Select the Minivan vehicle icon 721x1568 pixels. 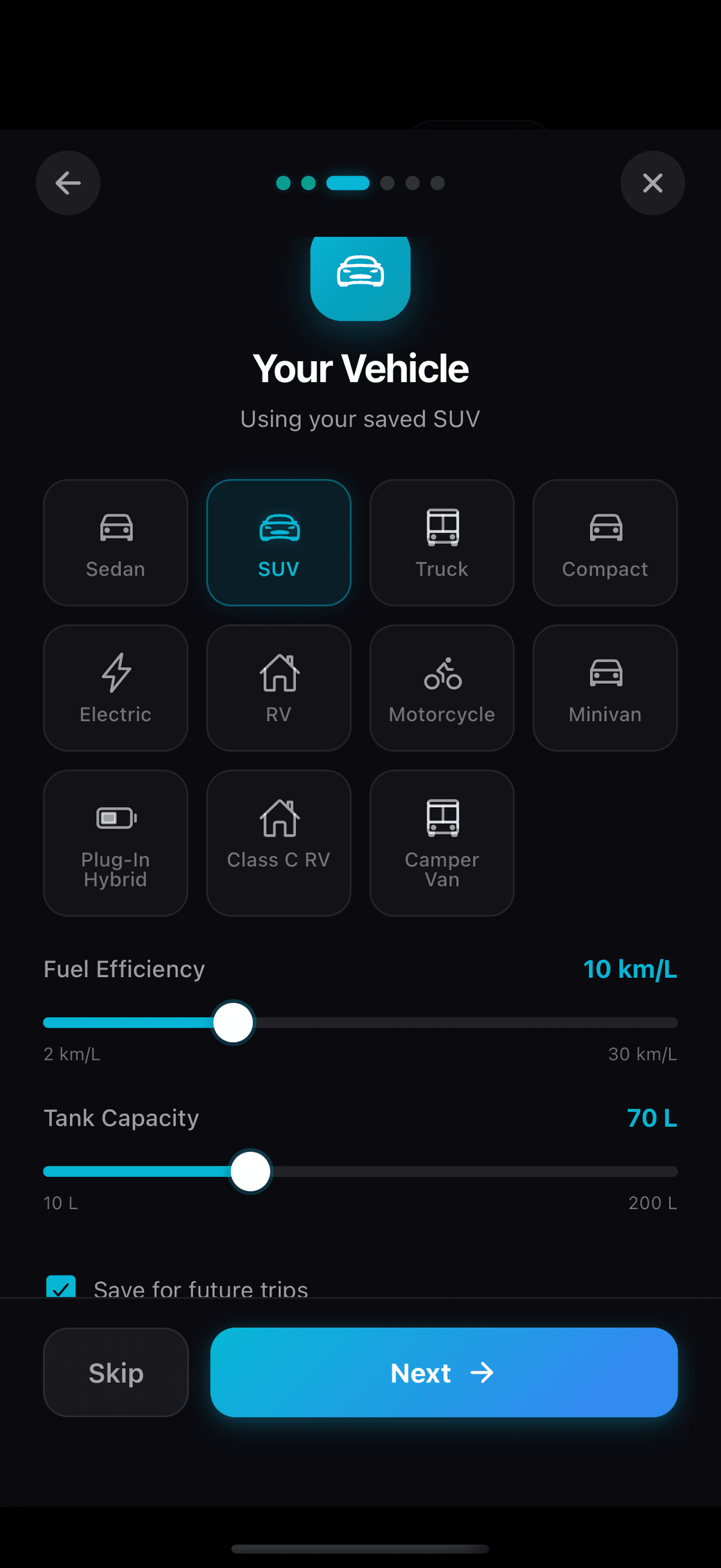[x=605, y=687]
